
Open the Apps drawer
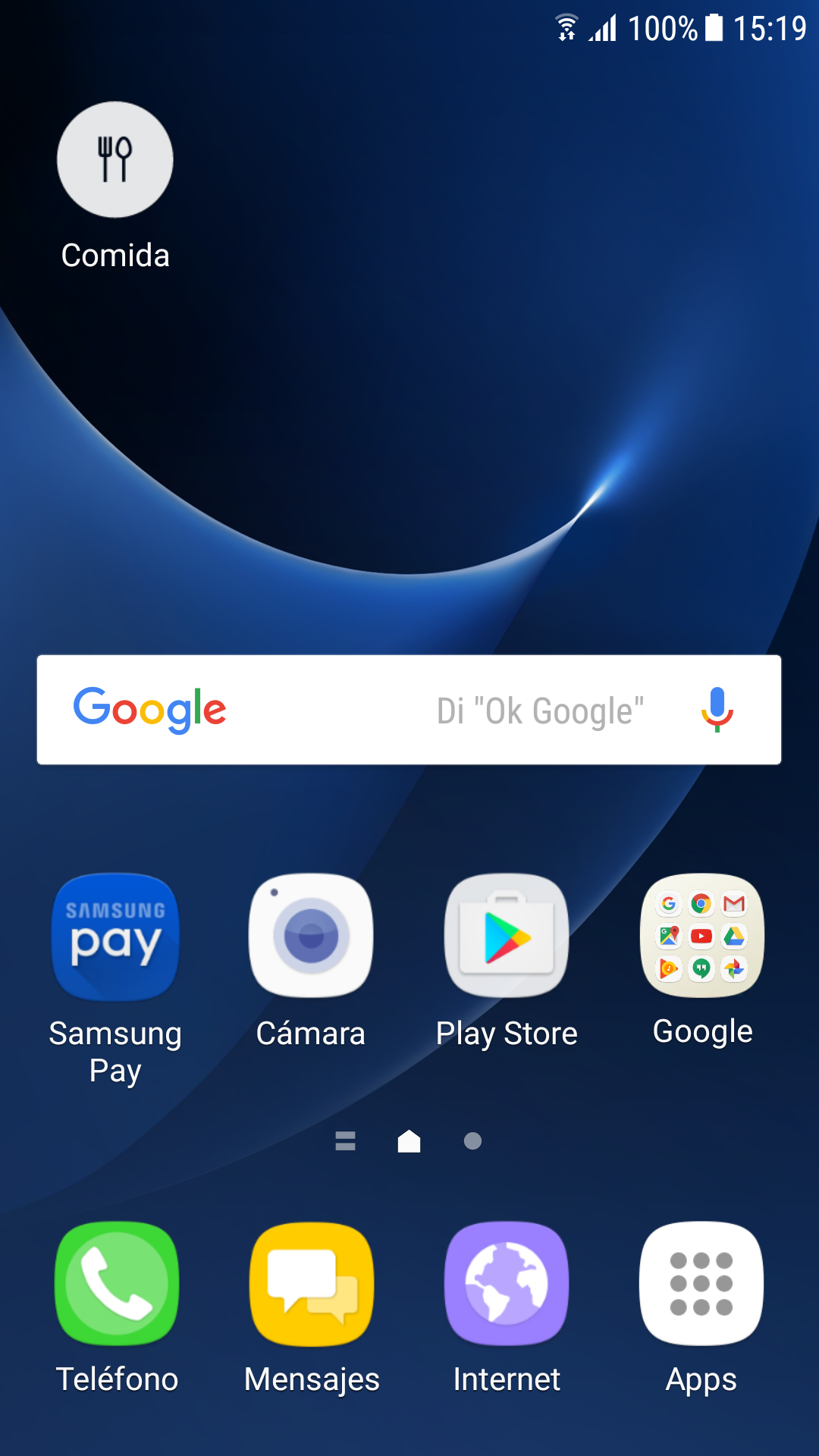pos(701,1283)
